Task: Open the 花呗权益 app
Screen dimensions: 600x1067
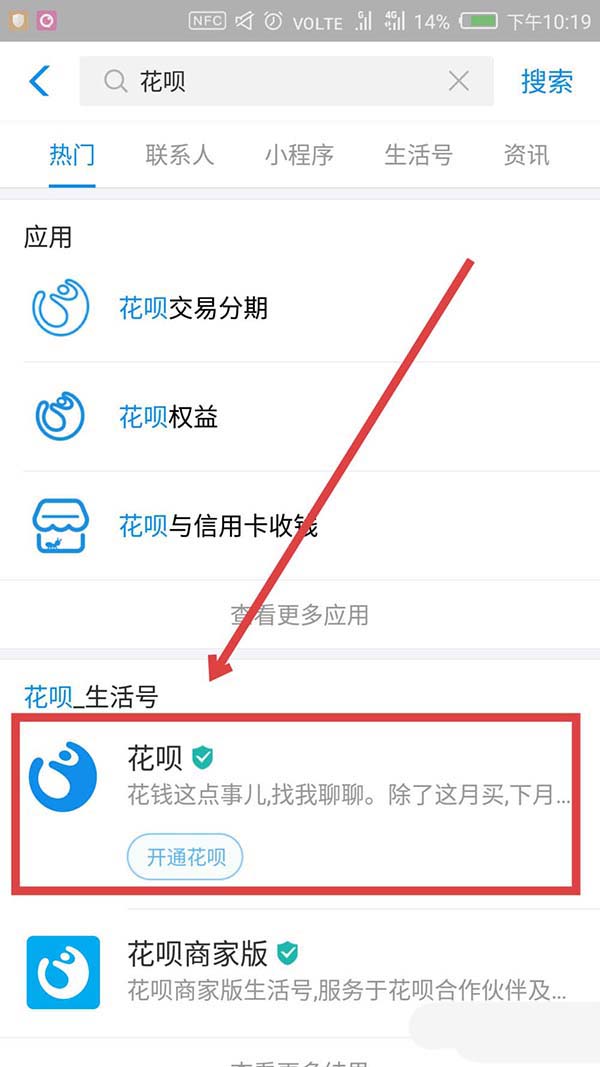Action: (170, 416)
